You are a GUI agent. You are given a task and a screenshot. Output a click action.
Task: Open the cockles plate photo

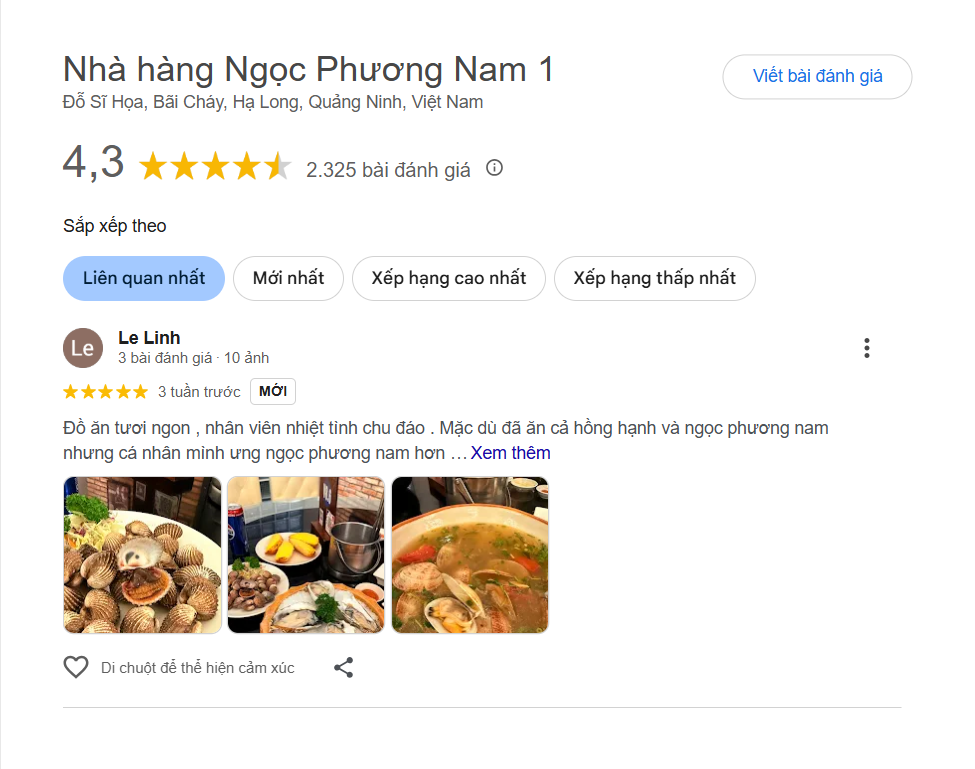coord(143,555)
